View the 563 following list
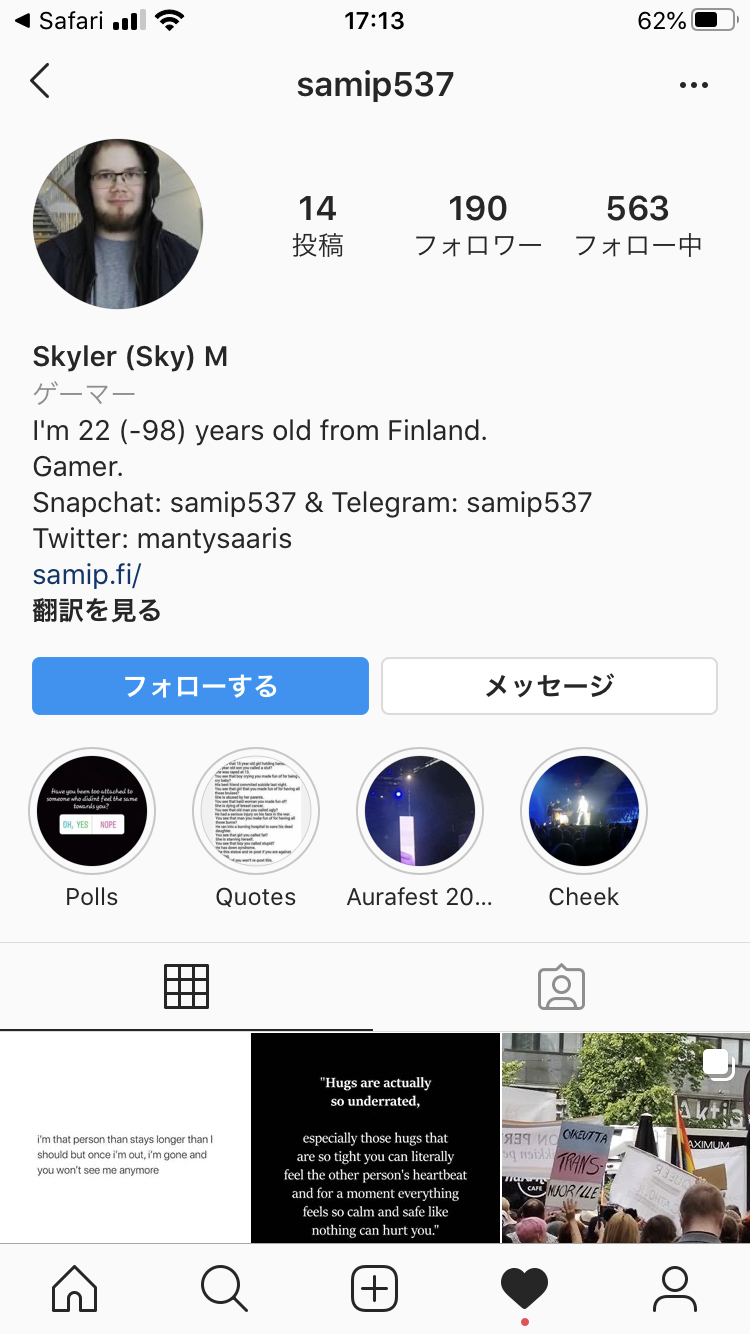Image resolution: width=750 pixels, height=1334 pixels. tap(637, 224)
